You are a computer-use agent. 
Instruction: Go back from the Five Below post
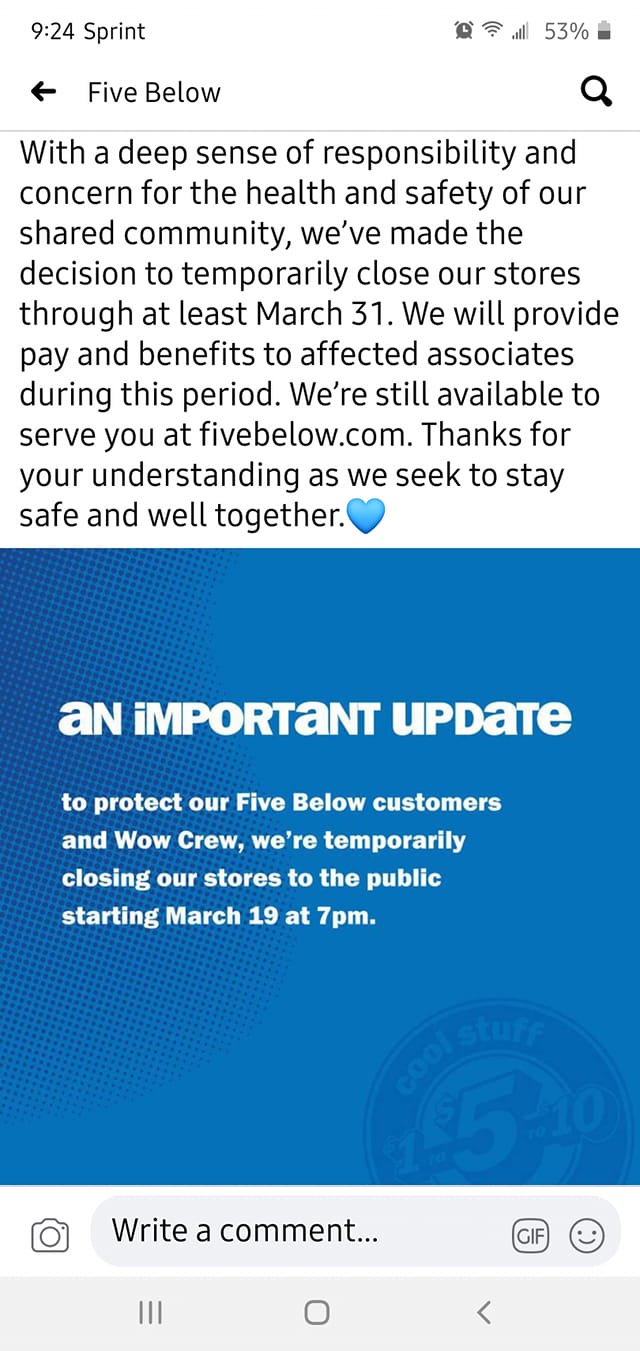coord(43,93)
